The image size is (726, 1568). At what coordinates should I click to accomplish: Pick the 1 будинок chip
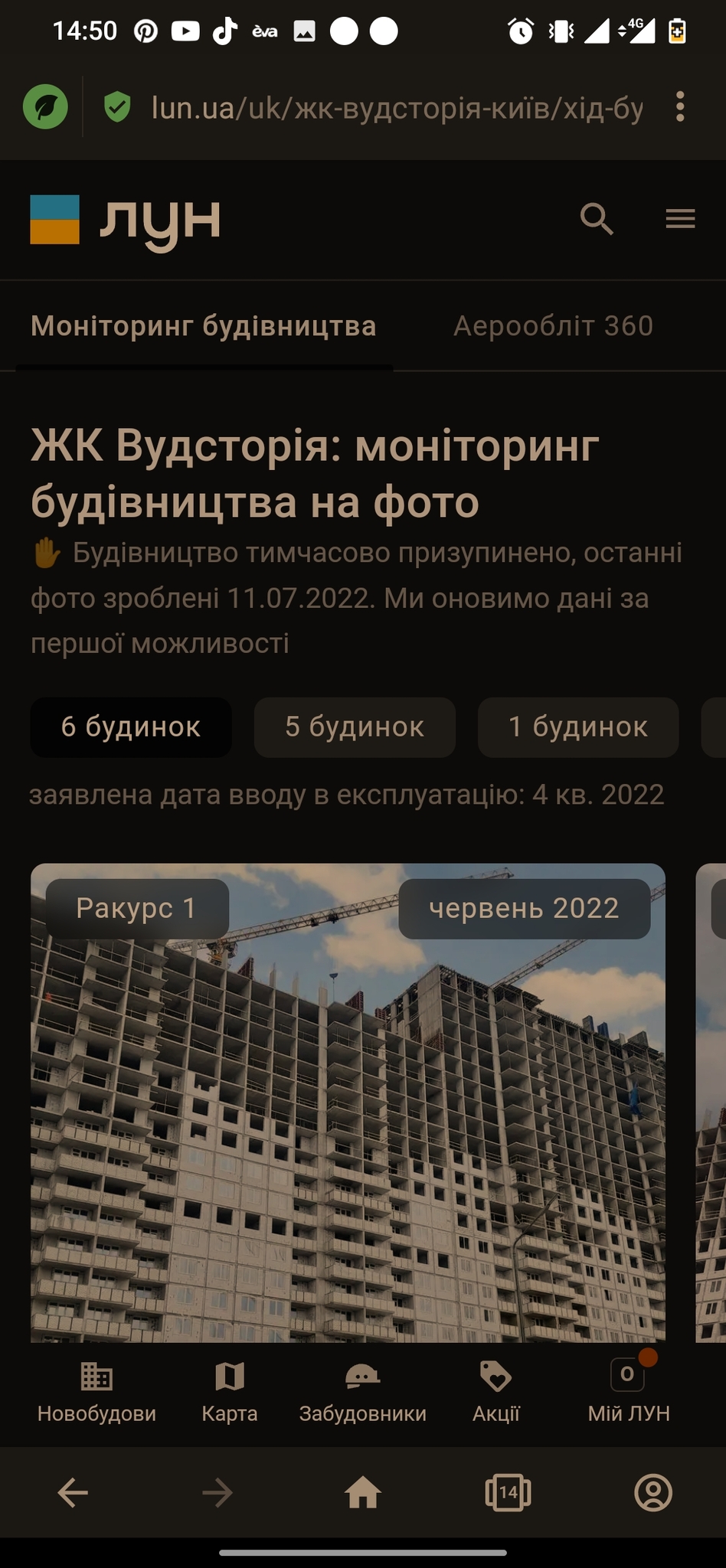578,727
